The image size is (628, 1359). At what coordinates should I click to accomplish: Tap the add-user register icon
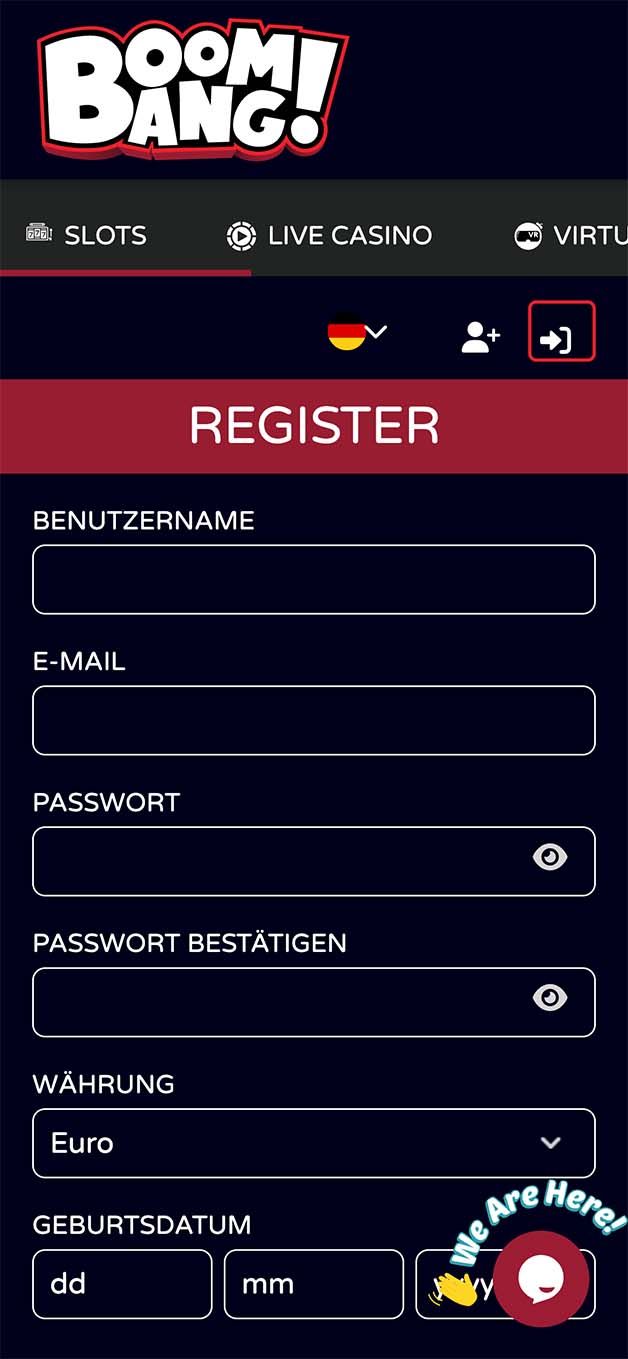[x=480, y=337]
